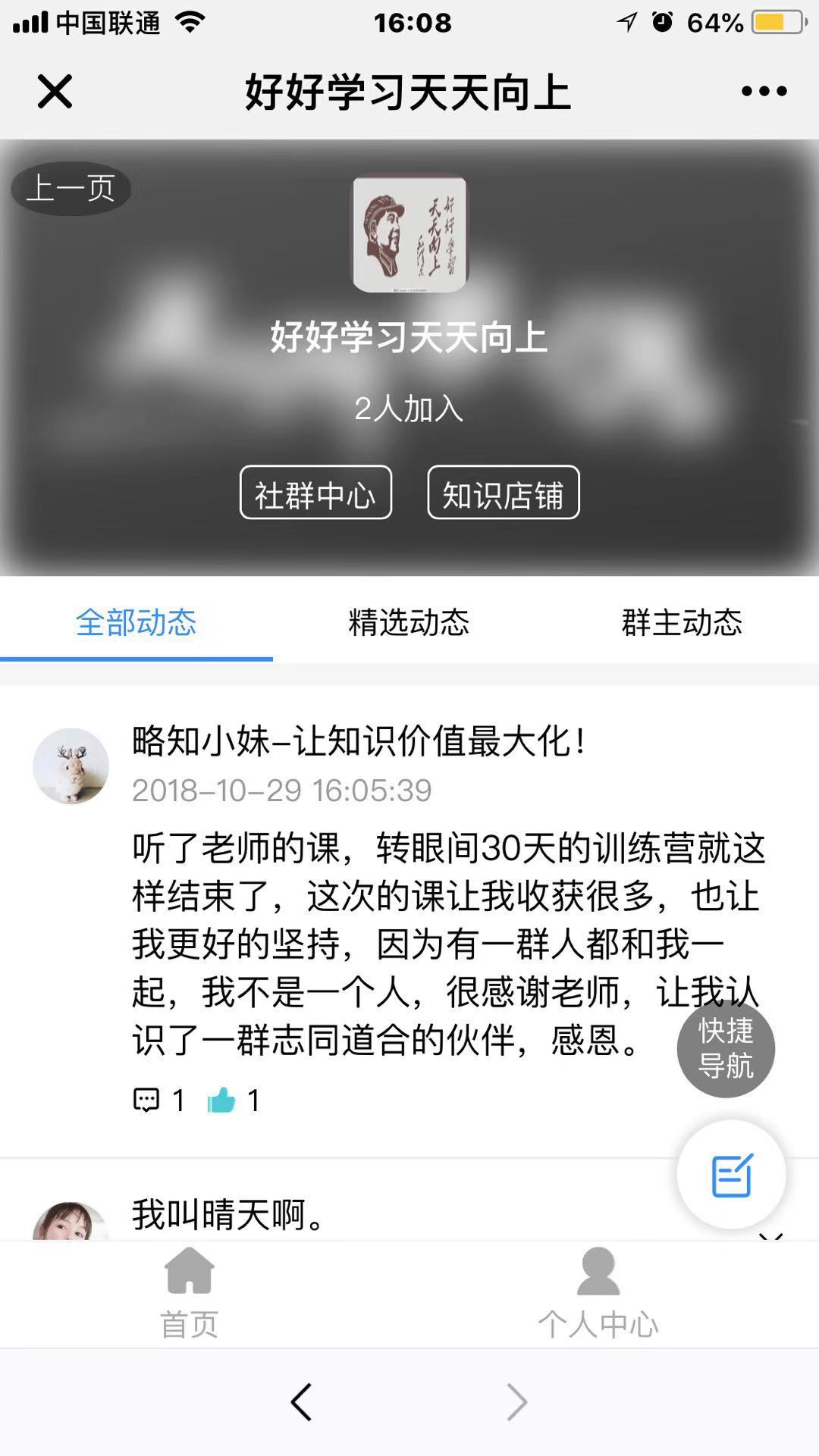Switch to 全部动态 tab

[136, 622]
